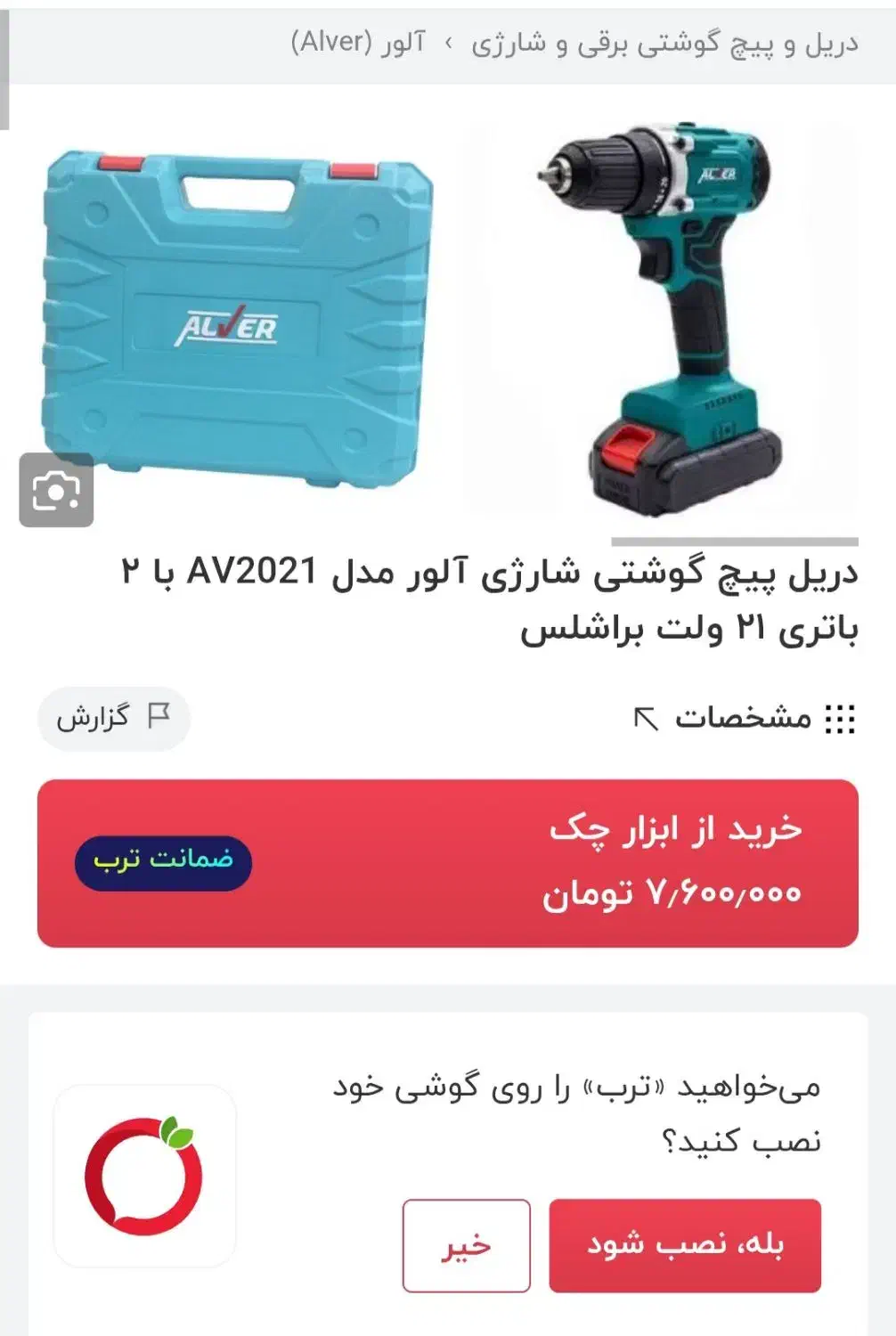Tap the camera image search icon
Screen dimensions: 896x1336
coord(57,490)
